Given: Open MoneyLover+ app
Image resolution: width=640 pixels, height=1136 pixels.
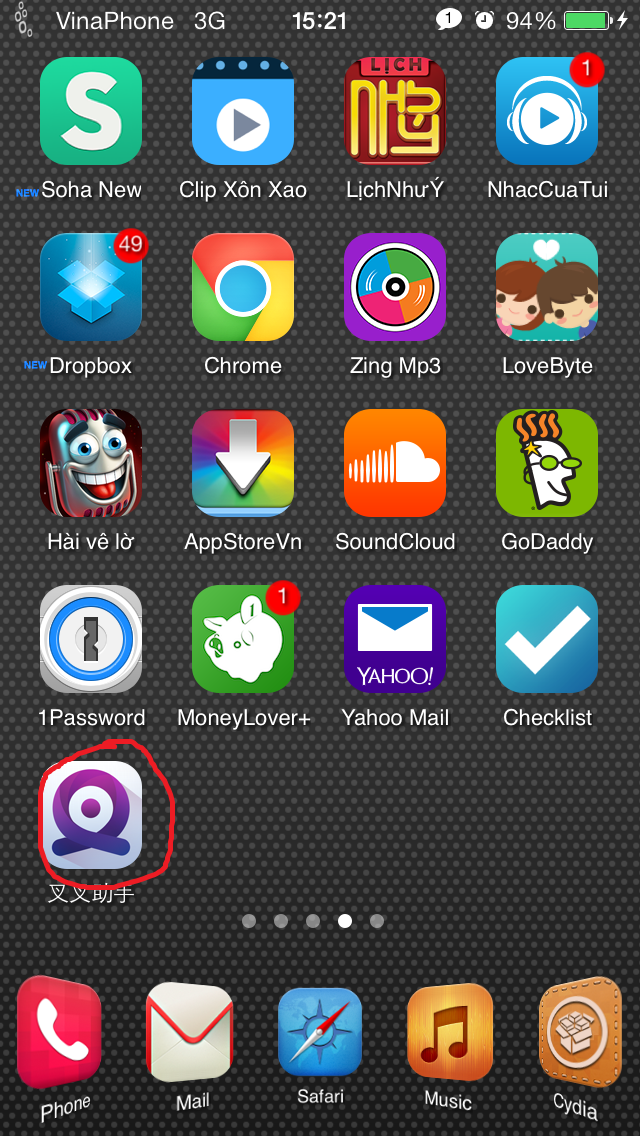Looking at the screenshot, I should (x=243, y=638).
